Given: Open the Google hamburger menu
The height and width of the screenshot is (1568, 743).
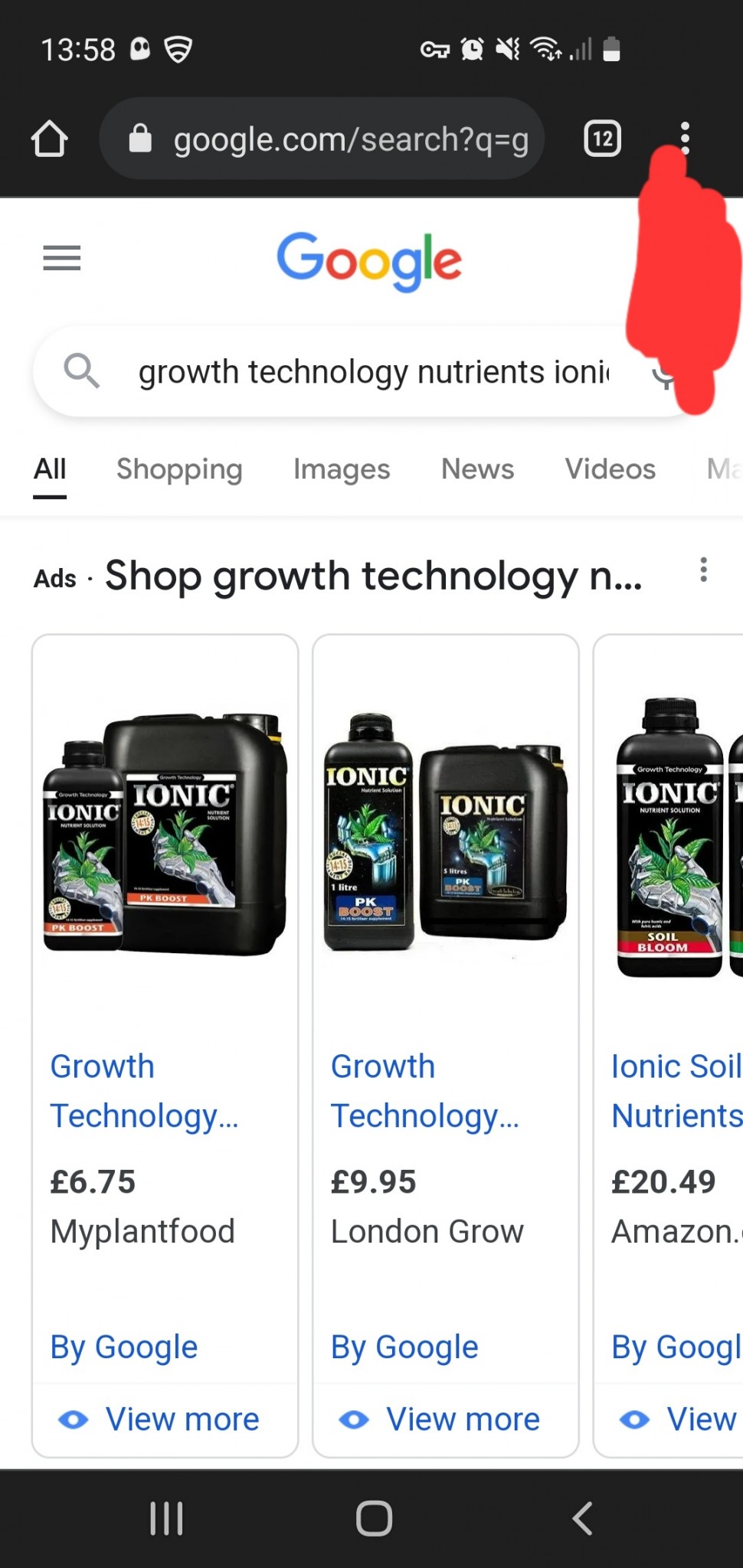Looking at the screenshot, I should (x=62, y=258).
